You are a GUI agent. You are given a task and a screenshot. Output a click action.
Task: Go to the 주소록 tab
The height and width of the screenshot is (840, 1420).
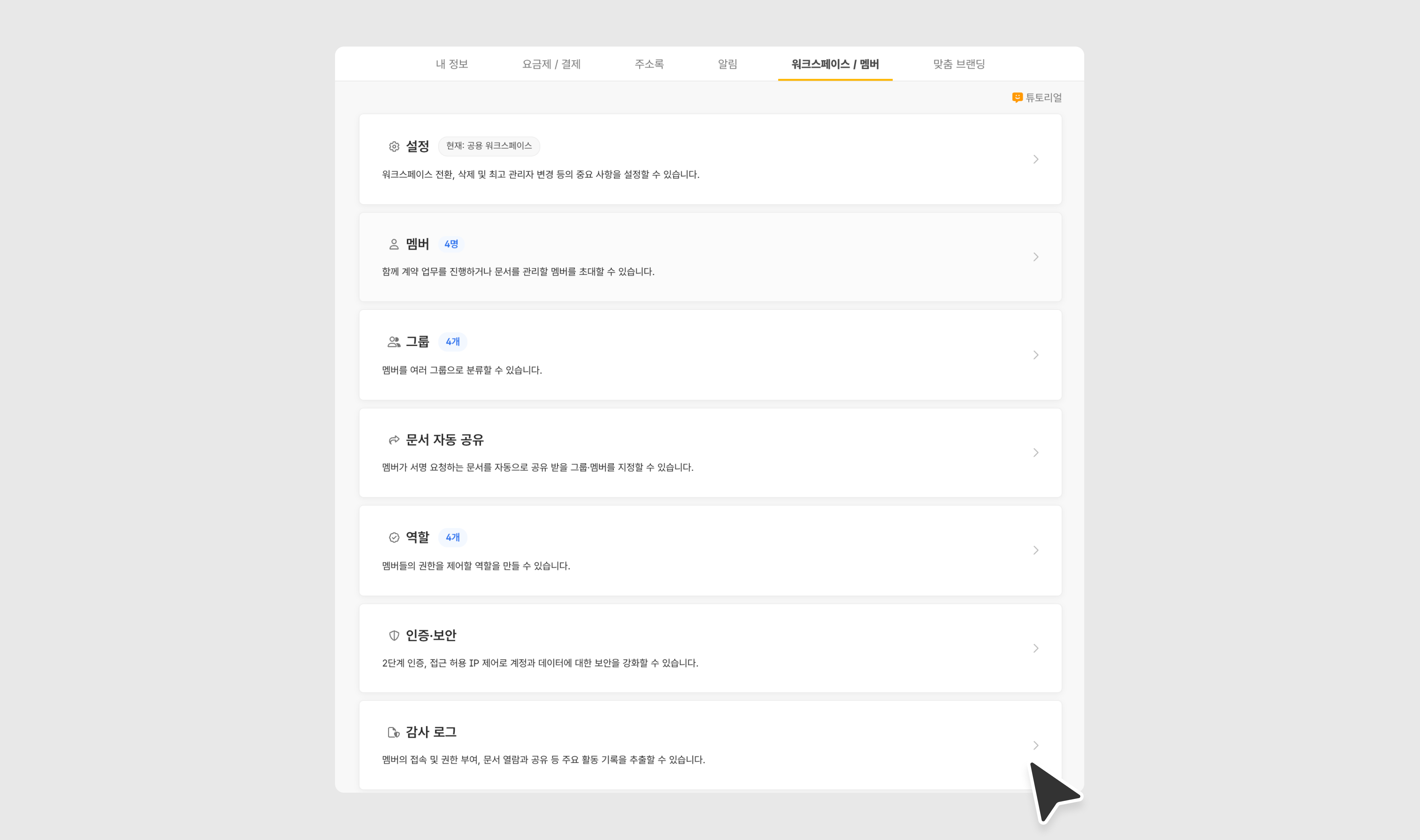(x=649, y=64)
